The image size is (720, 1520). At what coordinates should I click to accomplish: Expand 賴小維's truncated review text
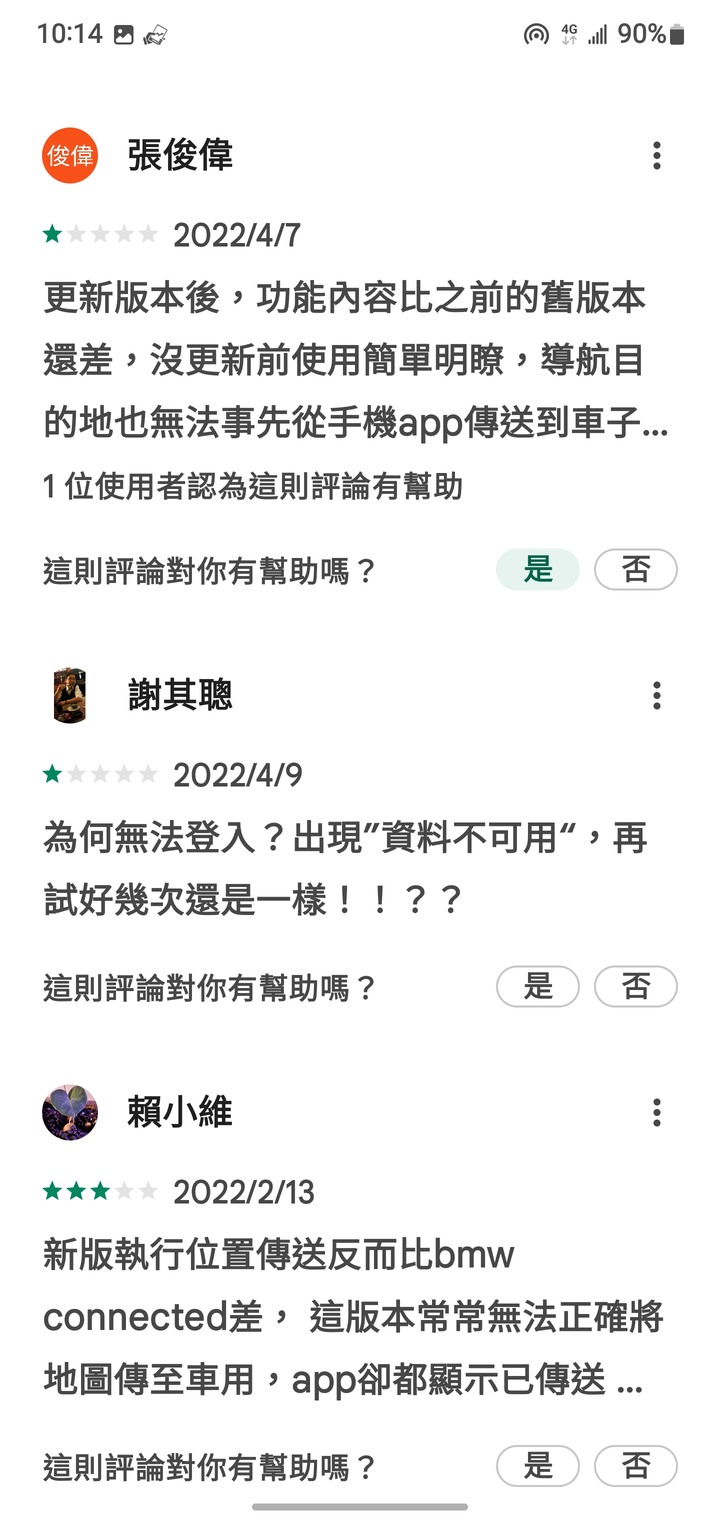[x=345, y=1317]
